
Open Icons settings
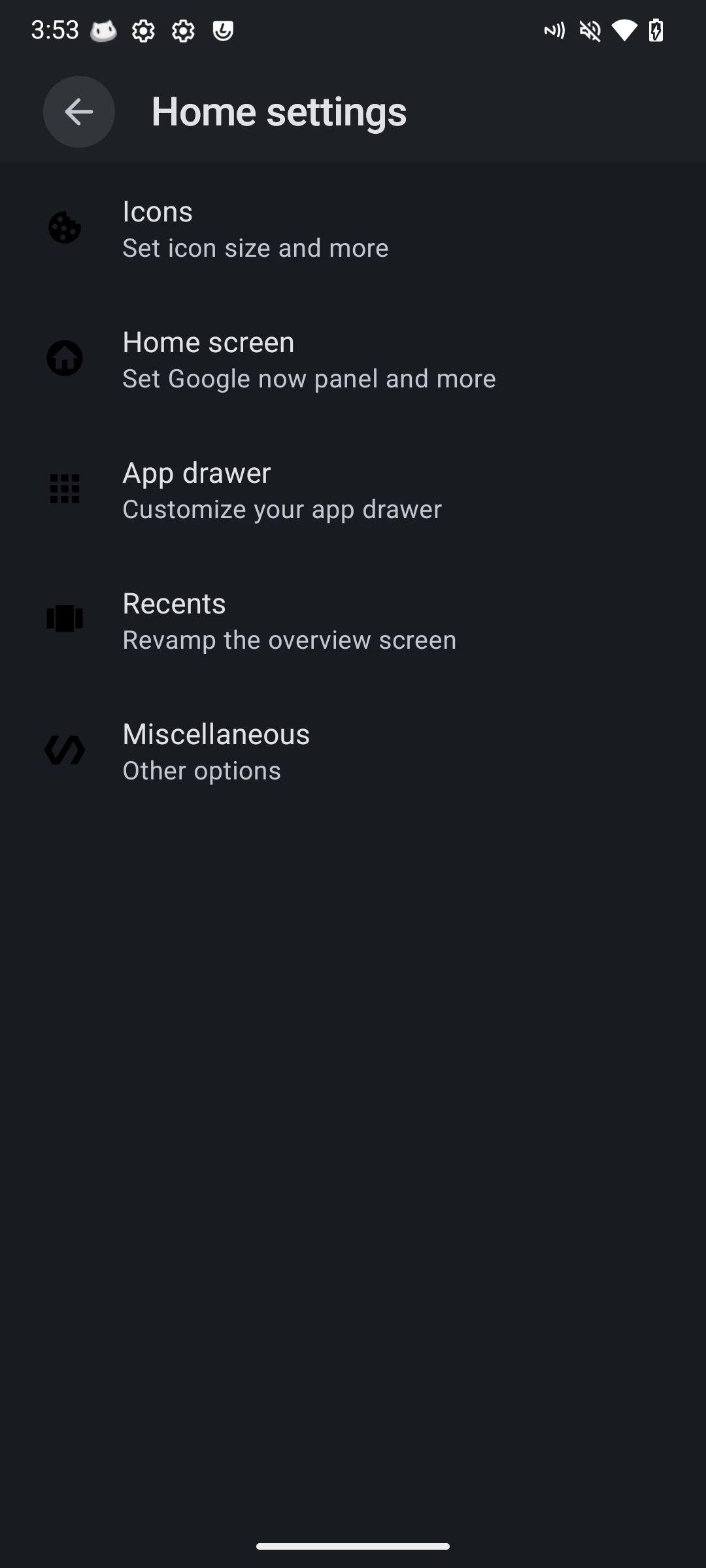(x=353, y=228)
